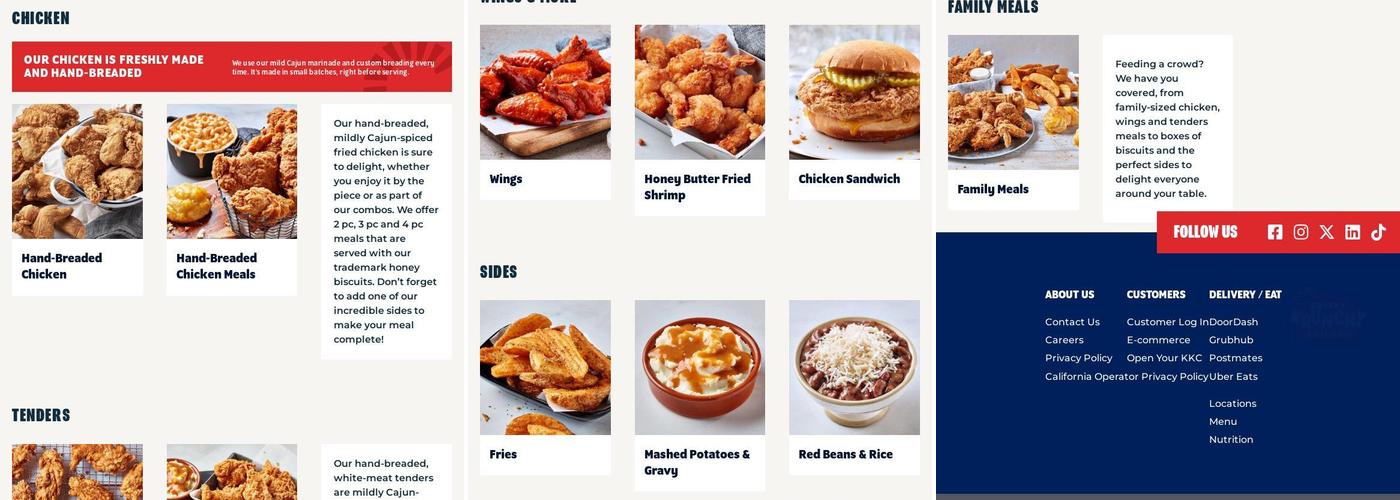Go to the Contact Us link
Screen dimensions: 1400x500
pos(1072,322)
